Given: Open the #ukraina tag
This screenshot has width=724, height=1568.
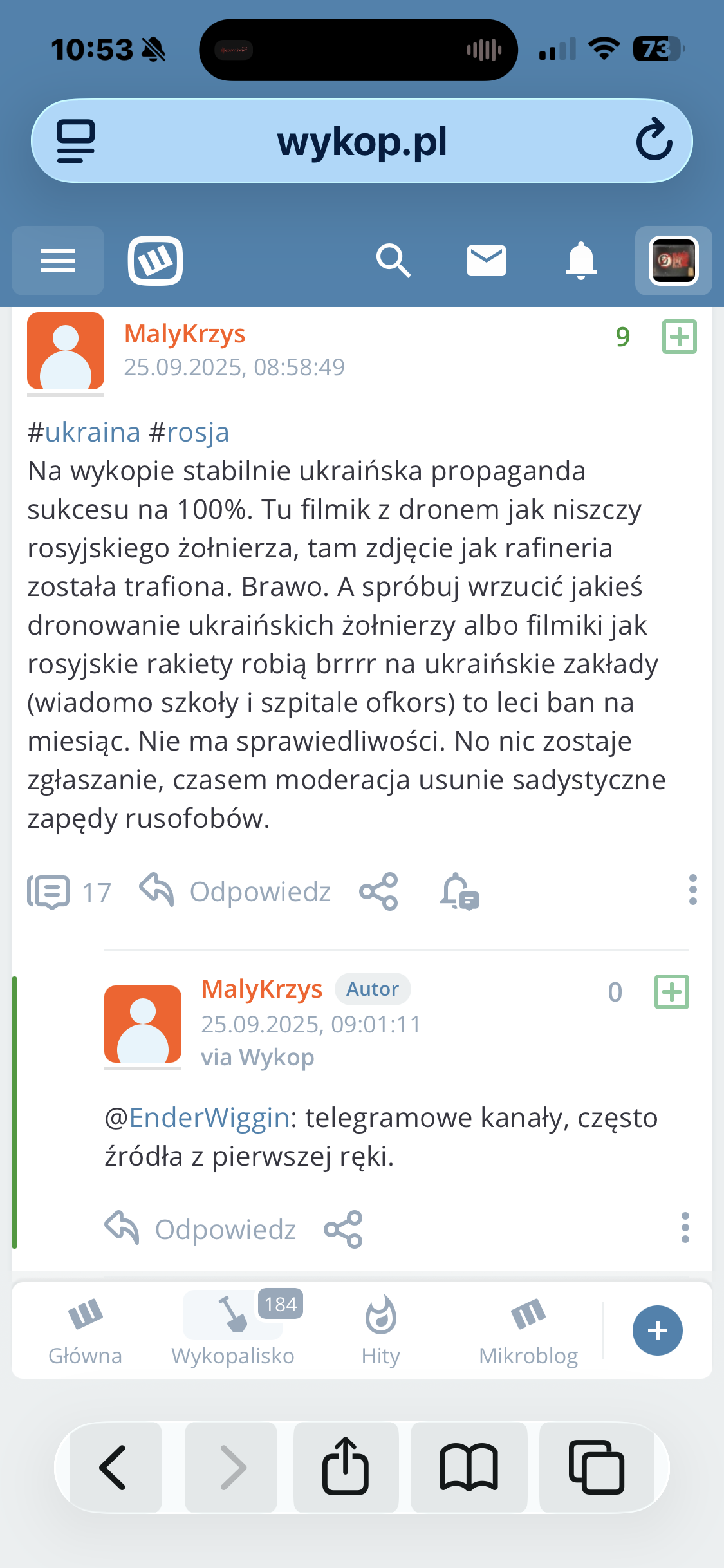Looking at the screenshot, I should (84, 433).
